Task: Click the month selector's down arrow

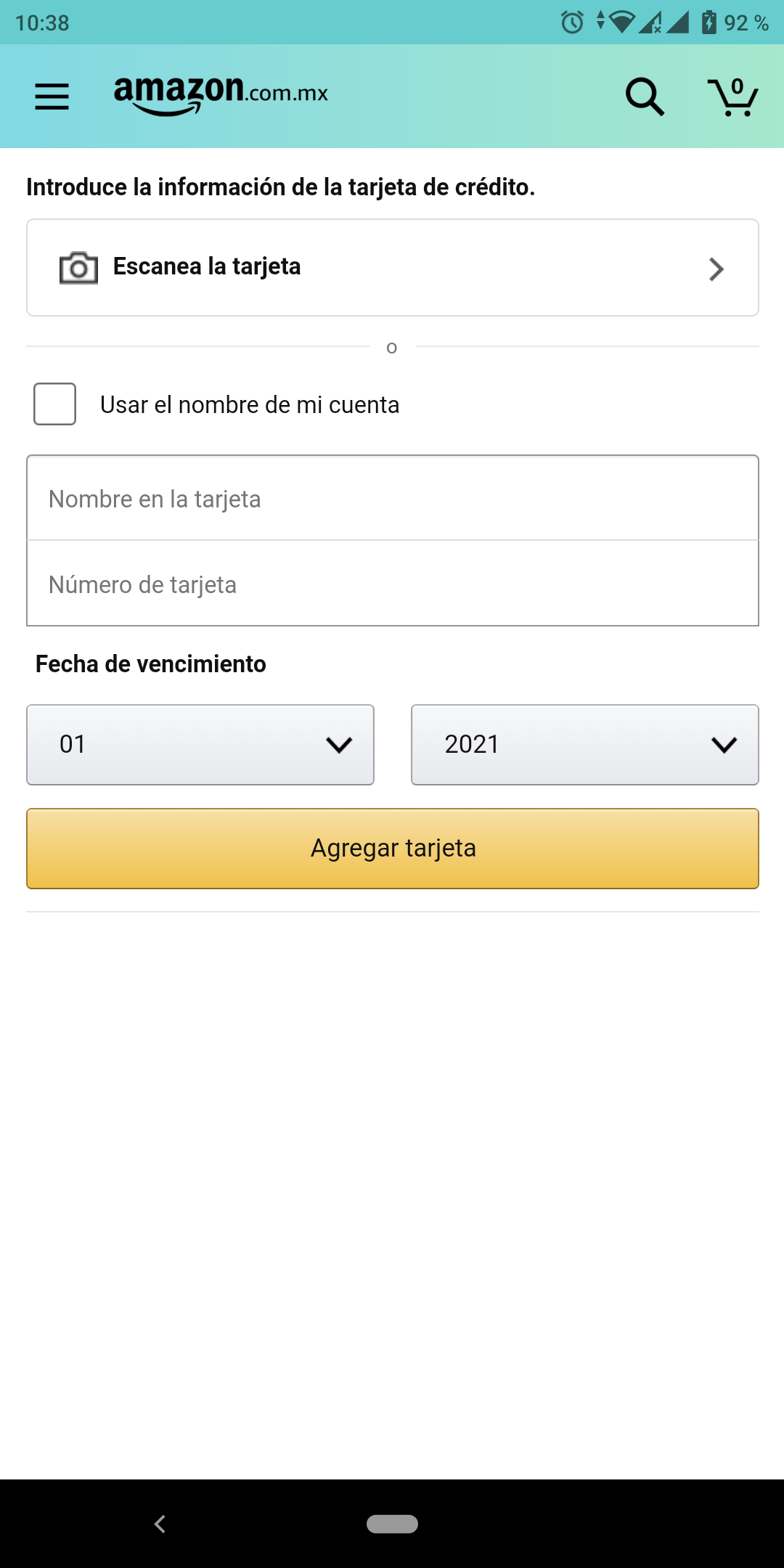Action: coord(338,743)
